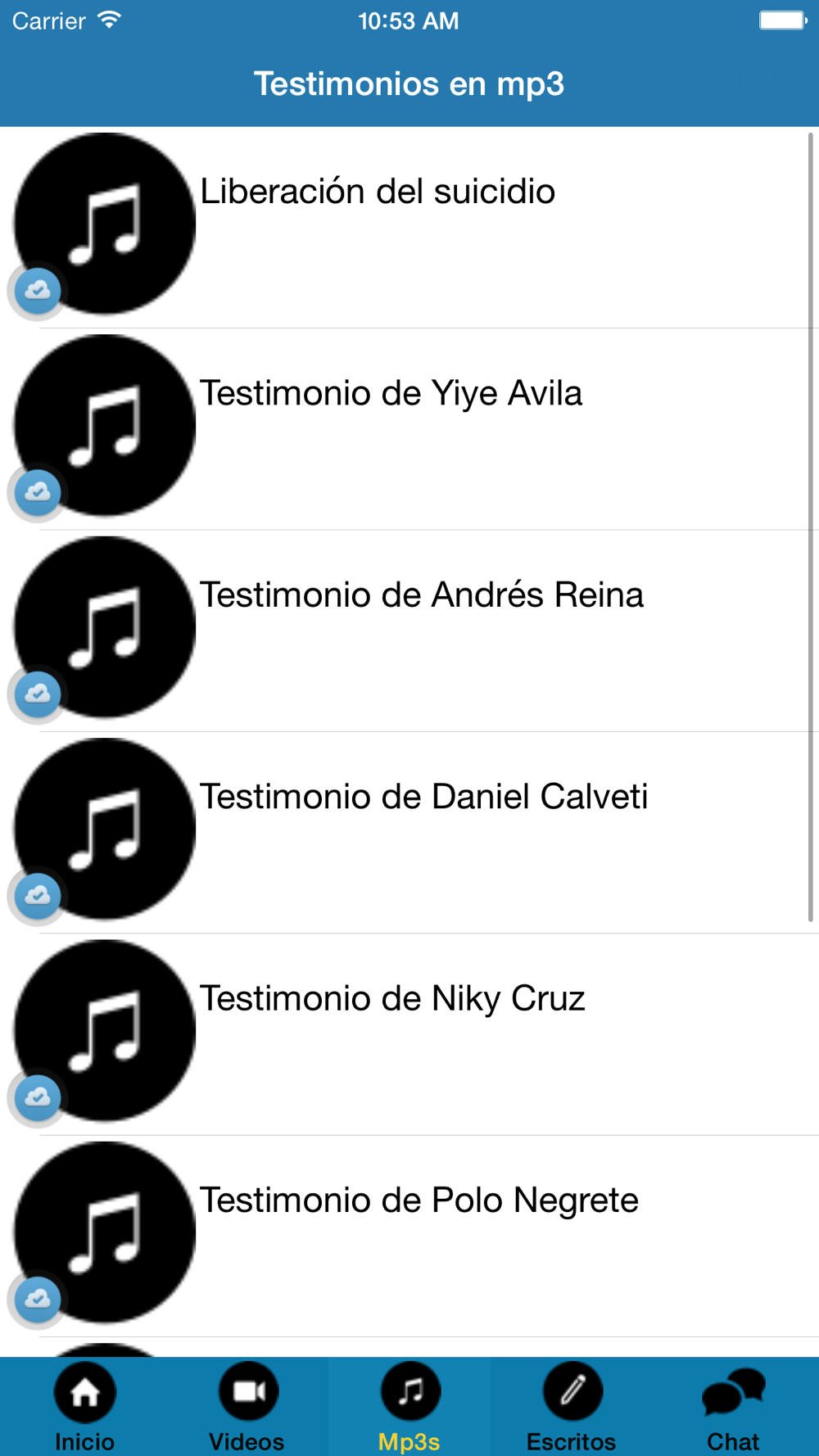Image resolution: width=819 pixels, height=1456 pixels.
Task: Play Testimonio de Yiye Avila
Action: [409, 429]
